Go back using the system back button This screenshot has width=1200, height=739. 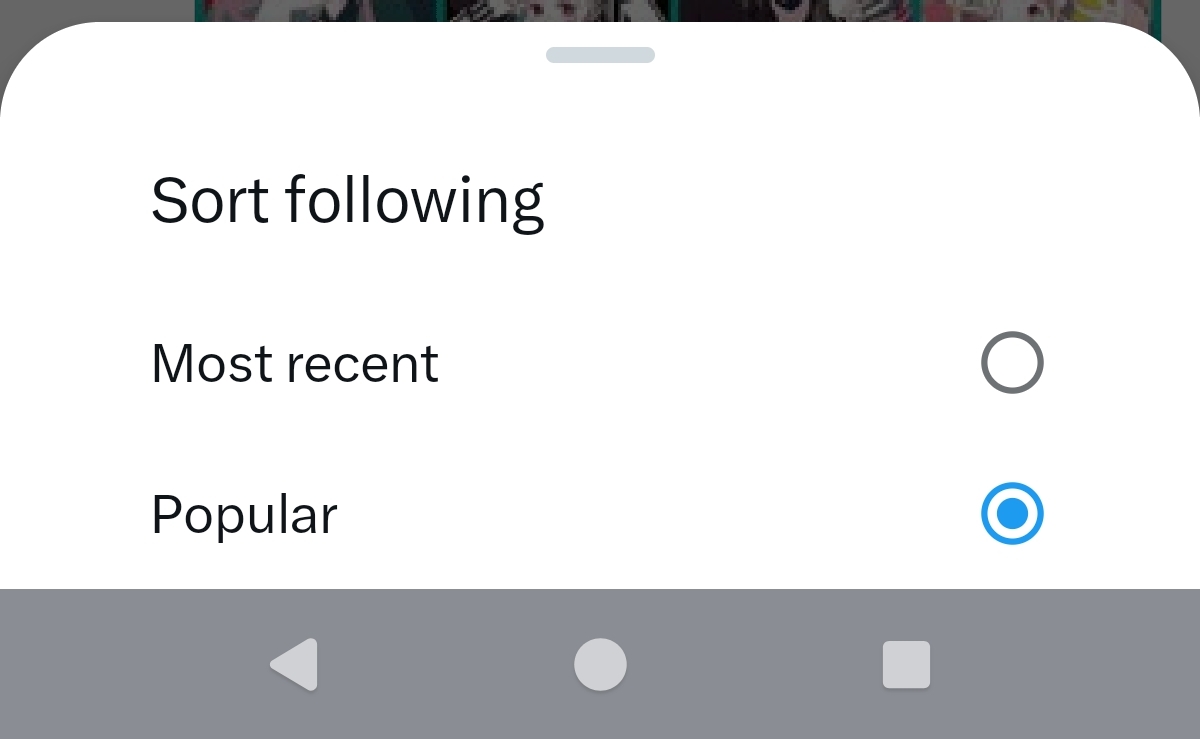294,665
